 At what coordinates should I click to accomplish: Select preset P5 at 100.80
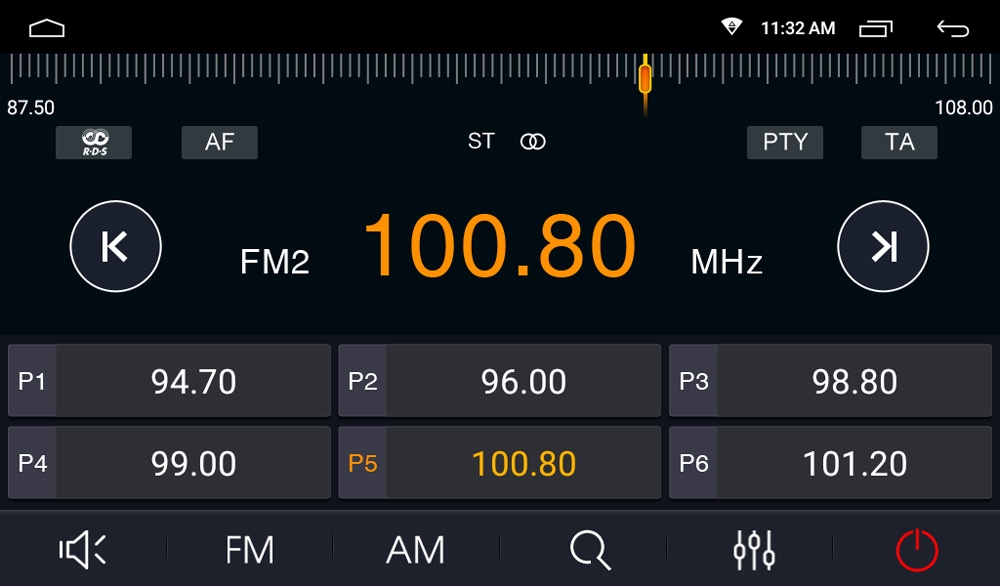pos(499,463)
